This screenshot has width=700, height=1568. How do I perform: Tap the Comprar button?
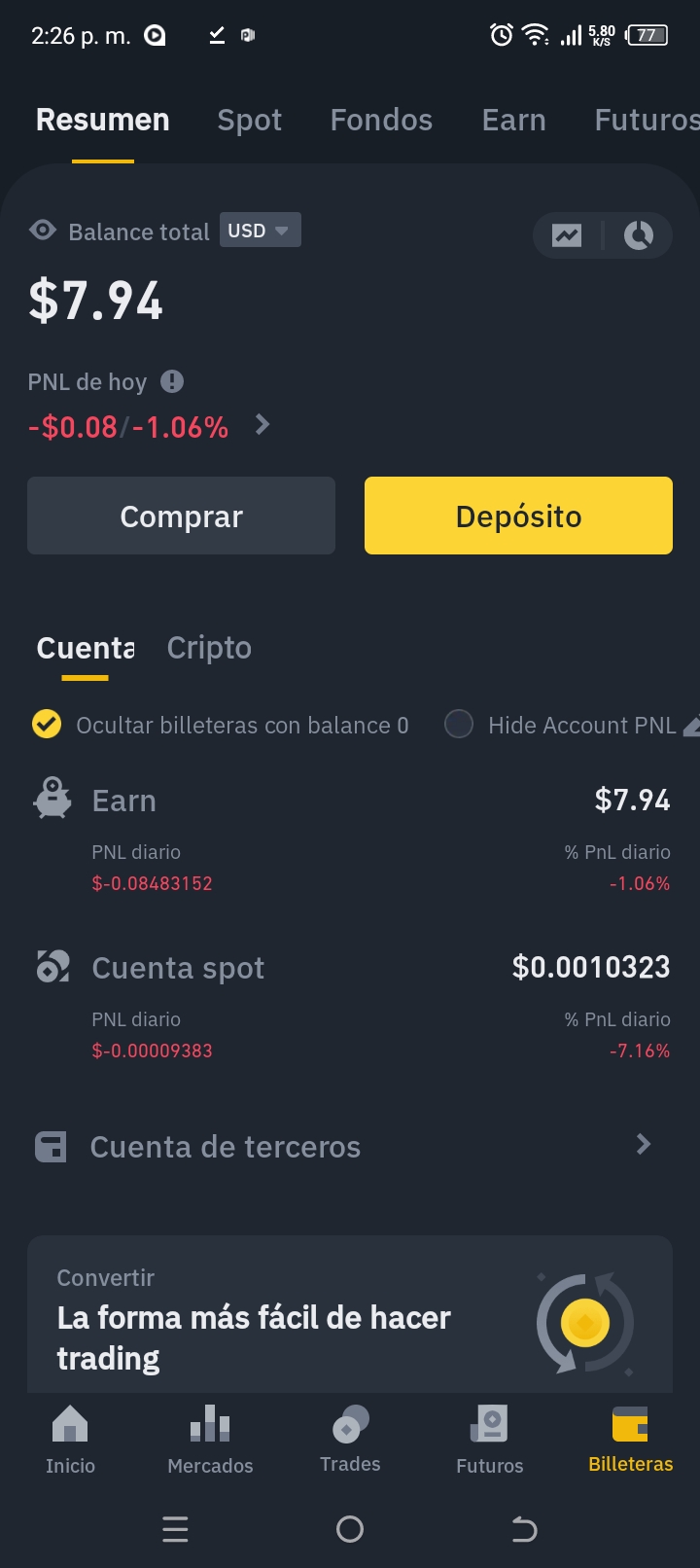(x=181, y=516)
